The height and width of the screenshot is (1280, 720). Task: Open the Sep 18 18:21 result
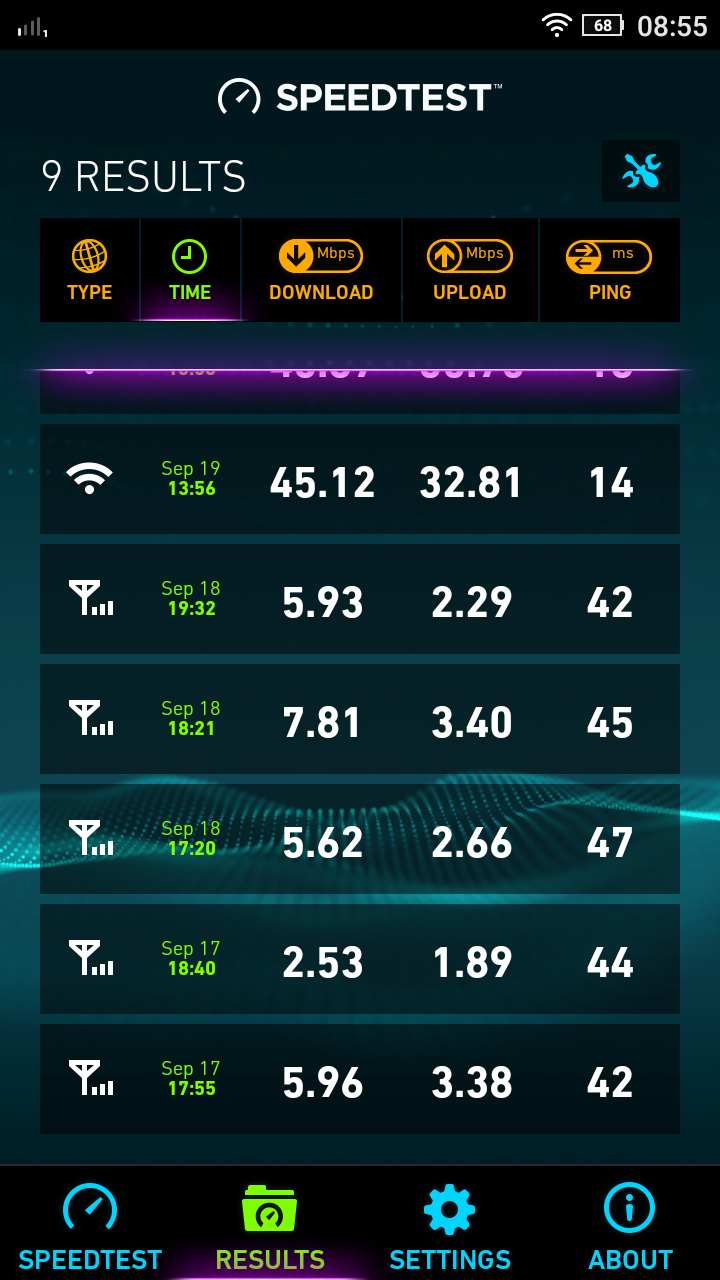pyautogui.click(x=360, y=720)
